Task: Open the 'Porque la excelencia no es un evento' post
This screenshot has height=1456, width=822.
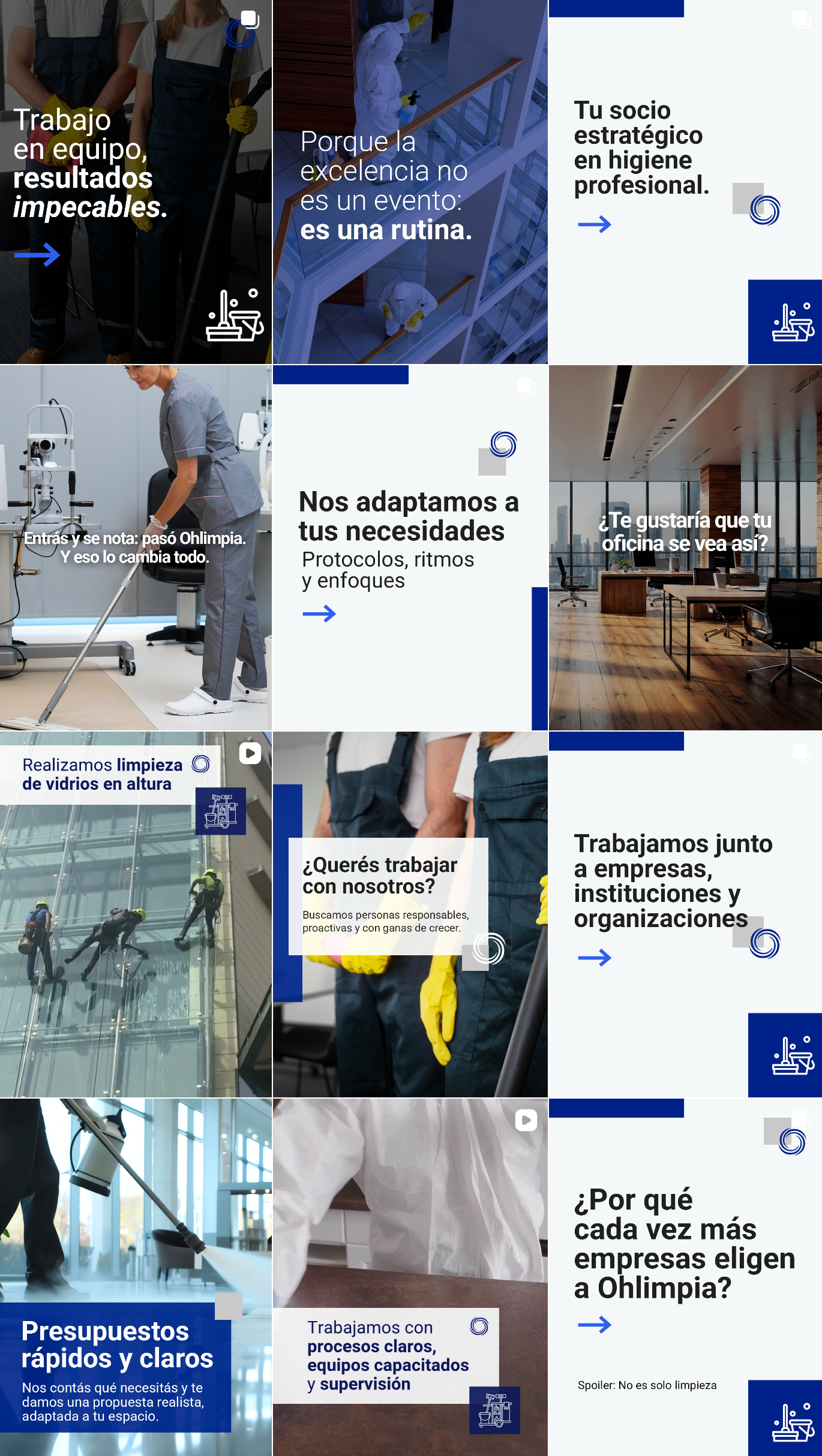Action: click(x=410, y=182)
